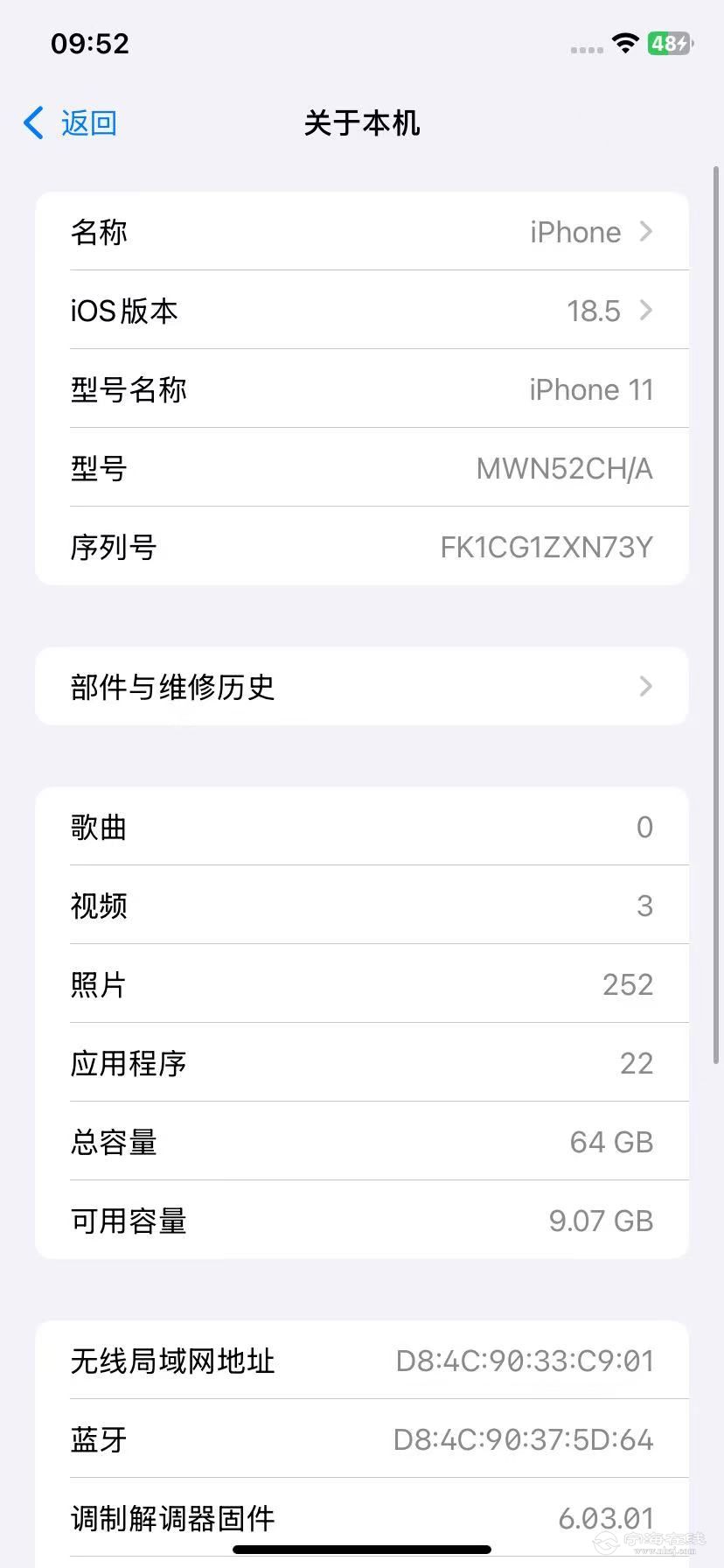
Task: Tap the 型号 row to toggle model number
Action: click(x=362, y=468)
